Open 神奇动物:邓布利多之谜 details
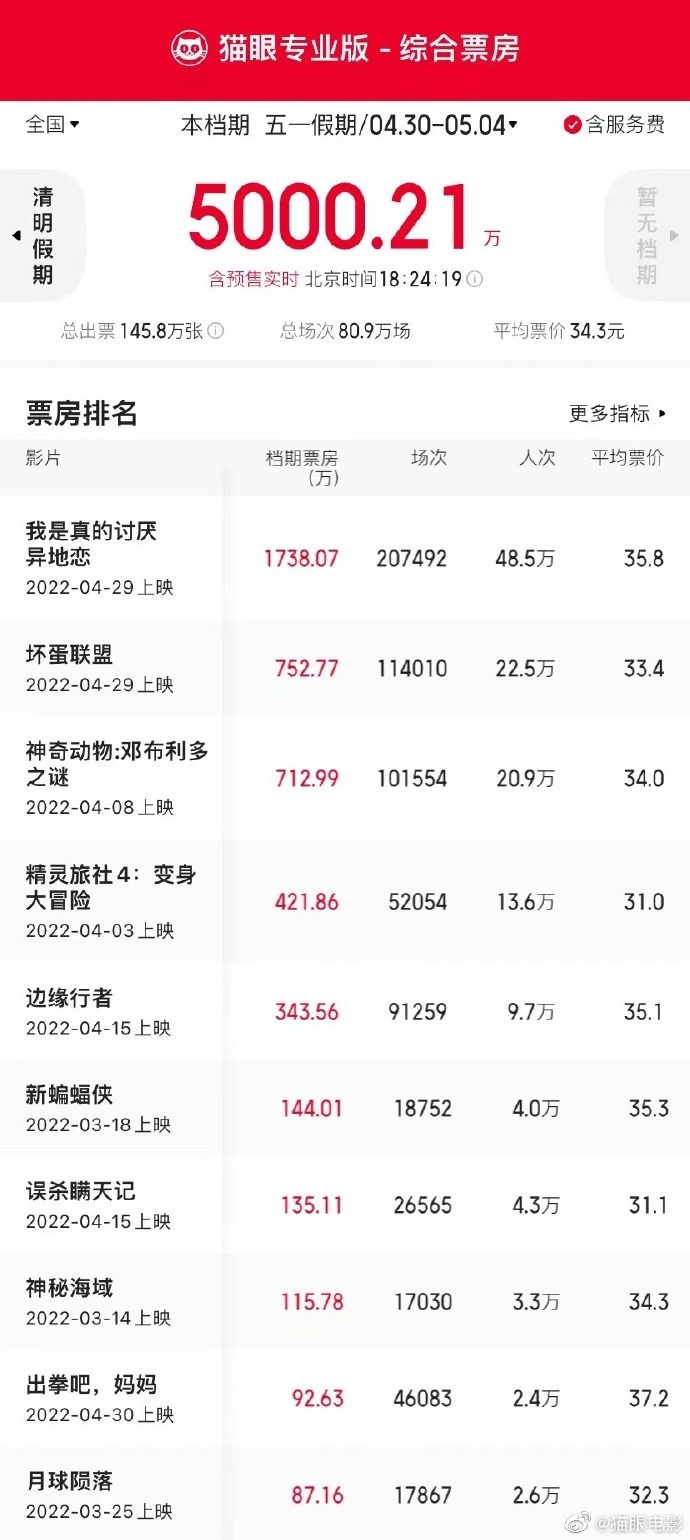This screenshot has width=690, height=1540. pyautogui.click(x=345, y=778)
